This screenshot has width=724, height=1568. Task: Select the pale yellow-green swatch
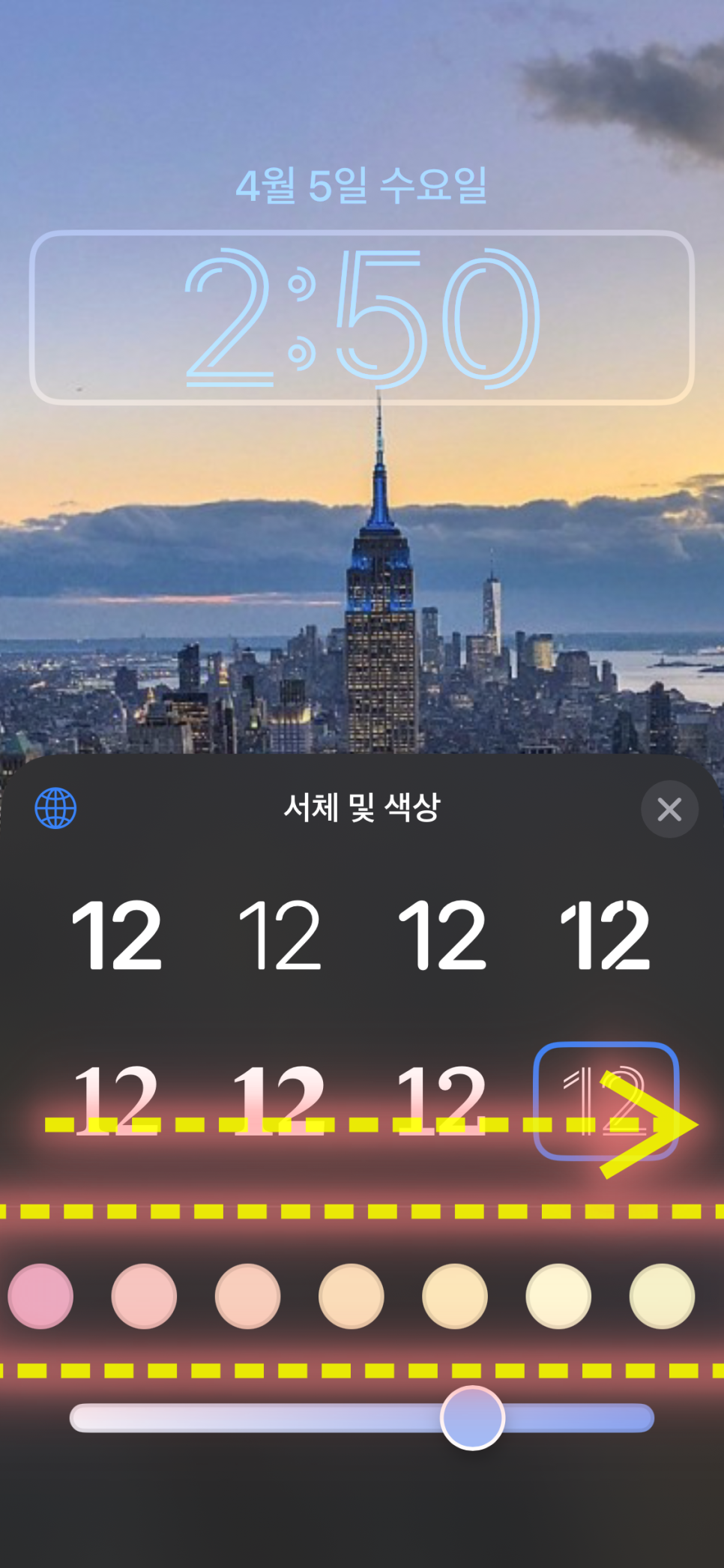tap(662, 1296)
